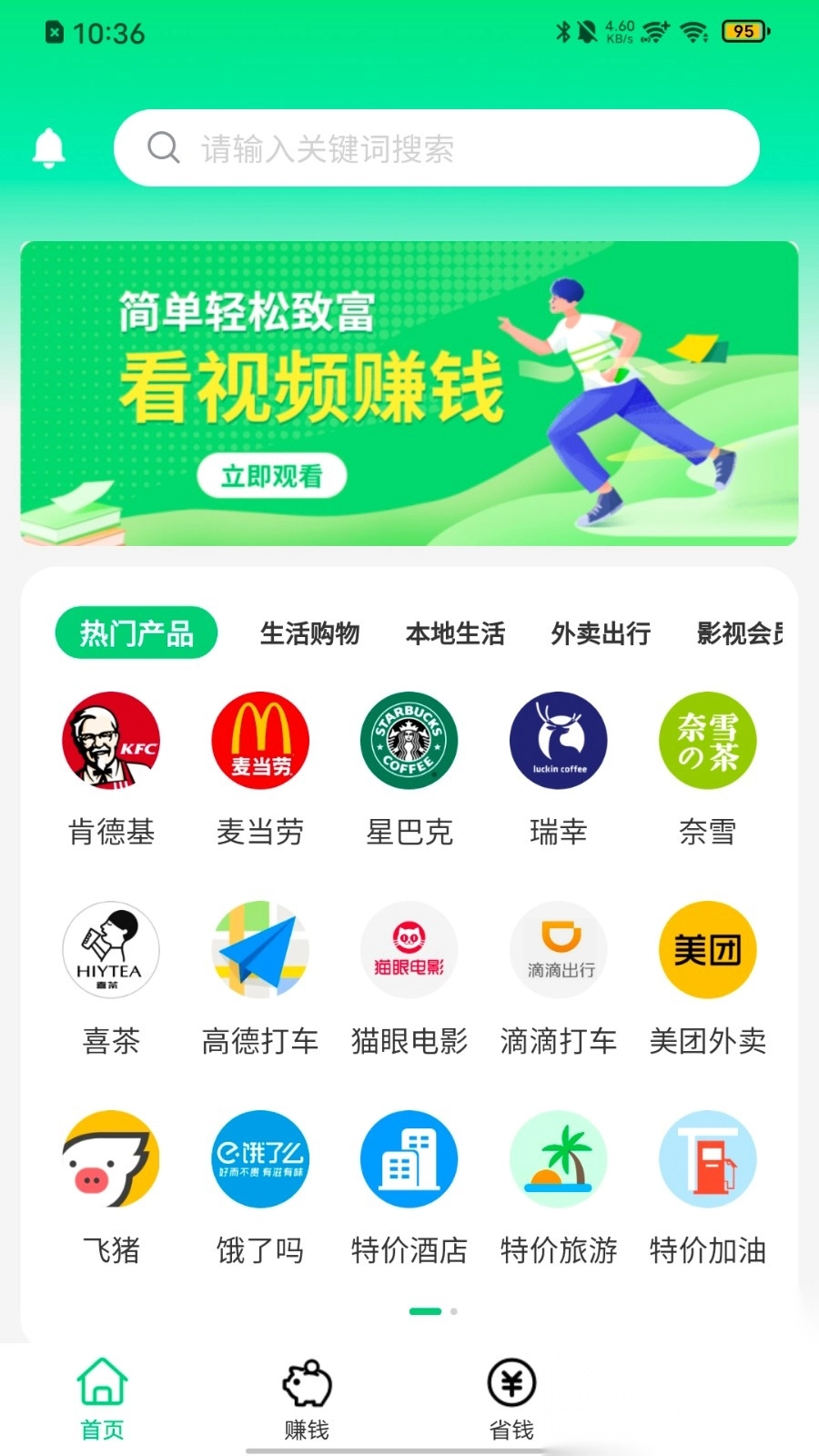Tap the 饿了么 food delivery icon

click(x=259, y=1158)
